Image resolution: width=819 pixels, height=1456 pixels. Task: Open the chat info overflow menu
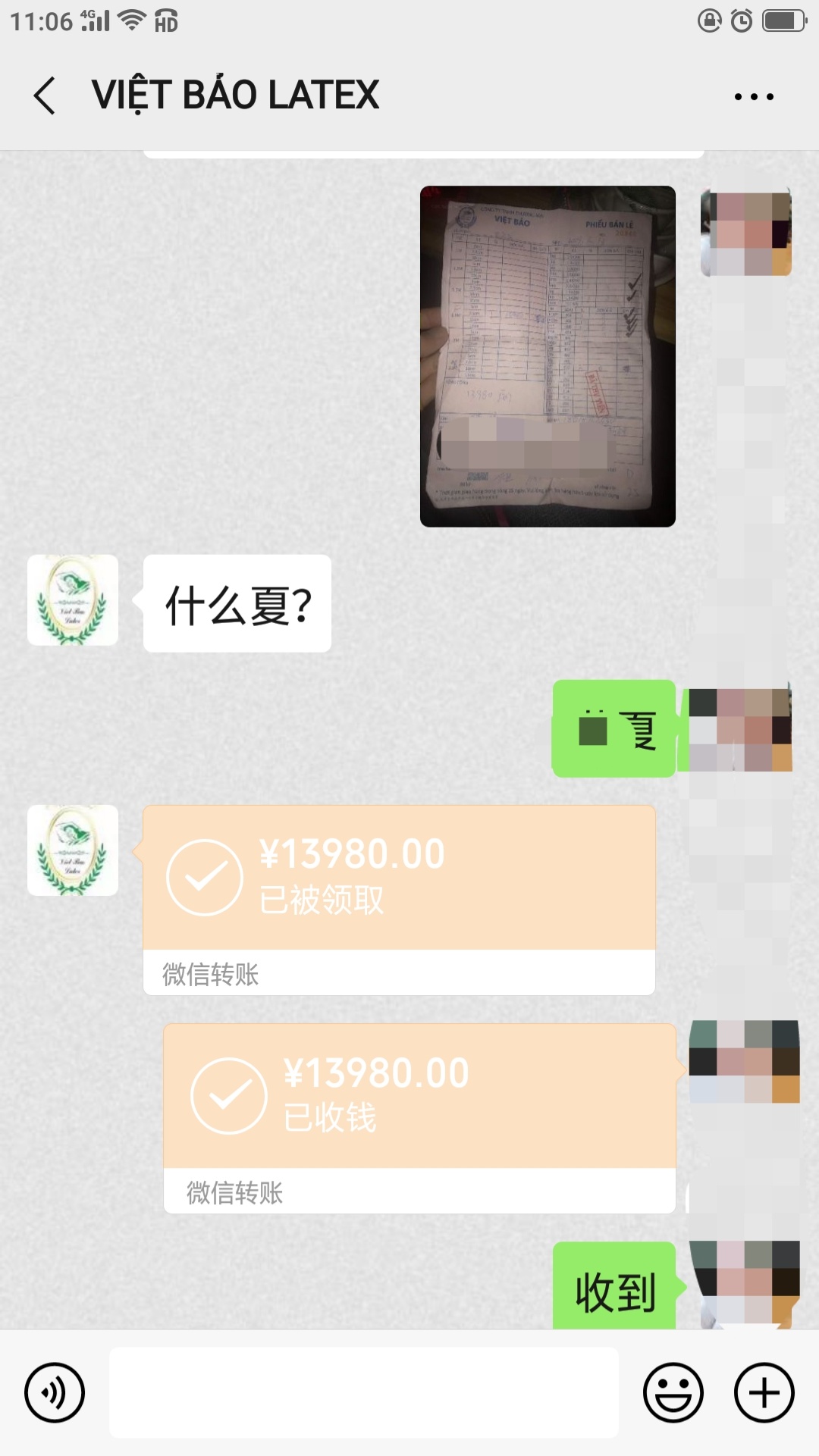tap(754, 97)
